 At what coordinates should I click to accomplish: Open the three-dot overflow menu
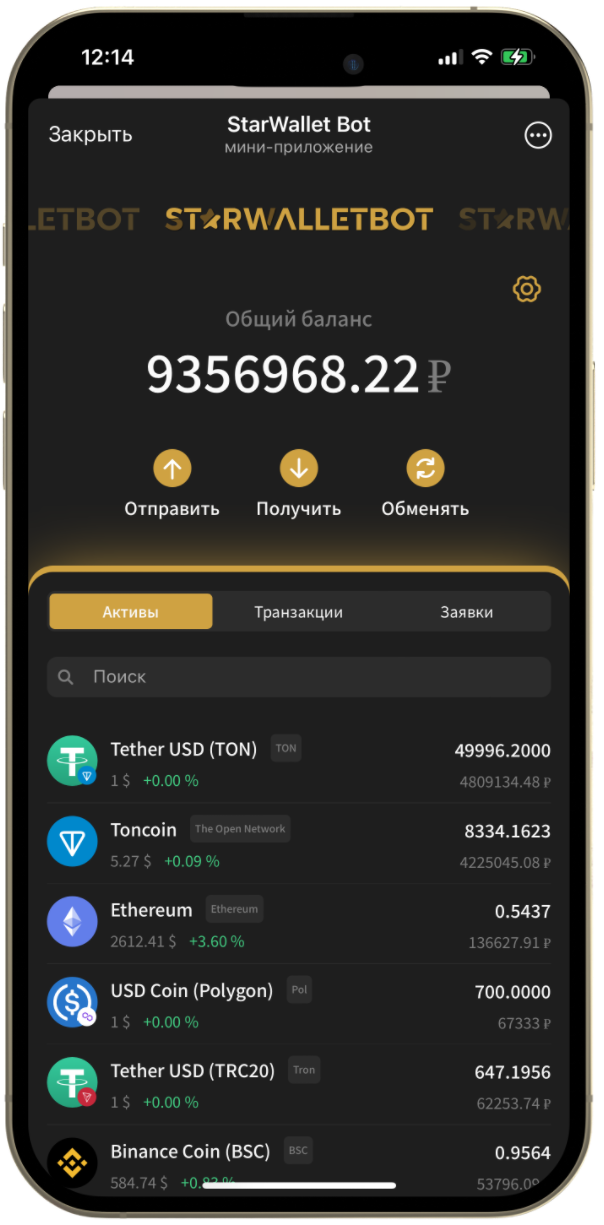(x=538, y=135)
